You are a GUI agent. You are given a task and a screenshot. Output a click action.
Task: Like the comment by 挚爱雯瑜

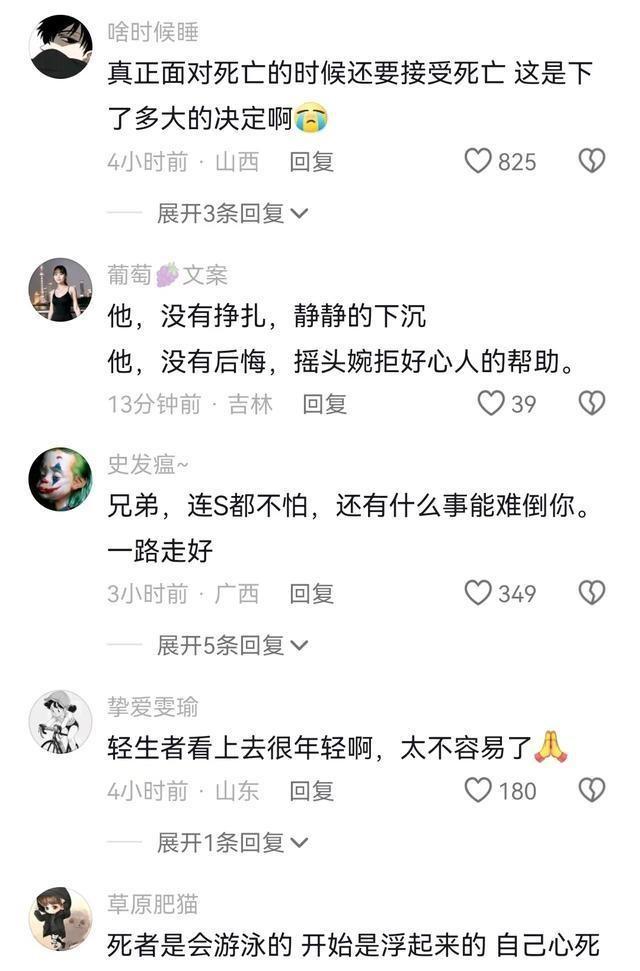coord(479,790)
